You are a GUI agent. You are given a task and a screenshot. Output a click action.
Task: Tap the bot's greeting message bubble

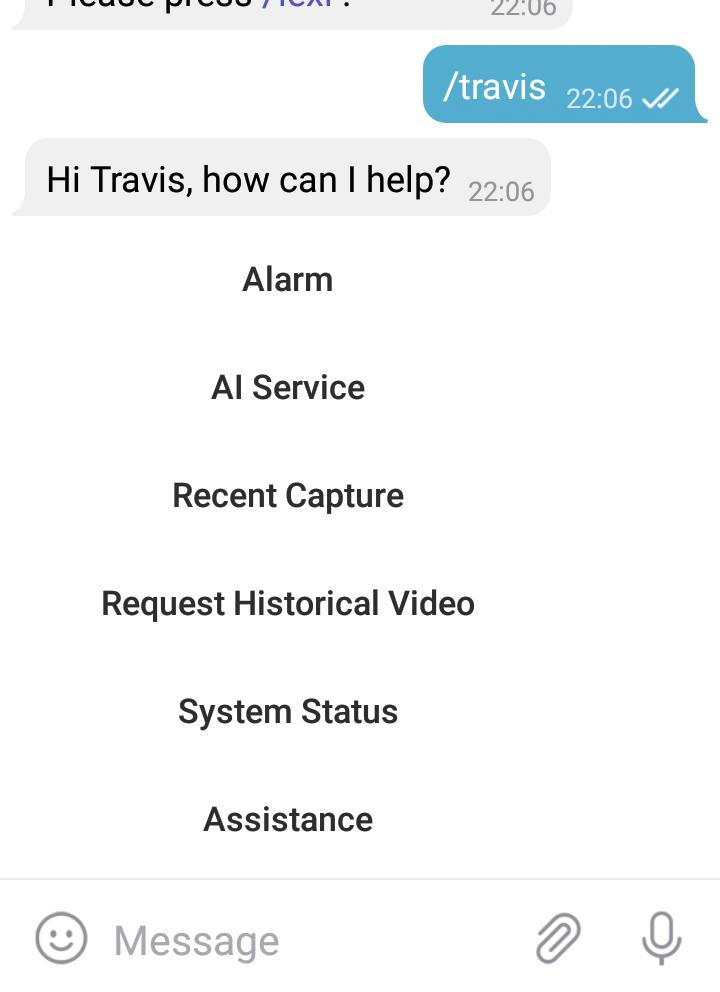point(248,179)
